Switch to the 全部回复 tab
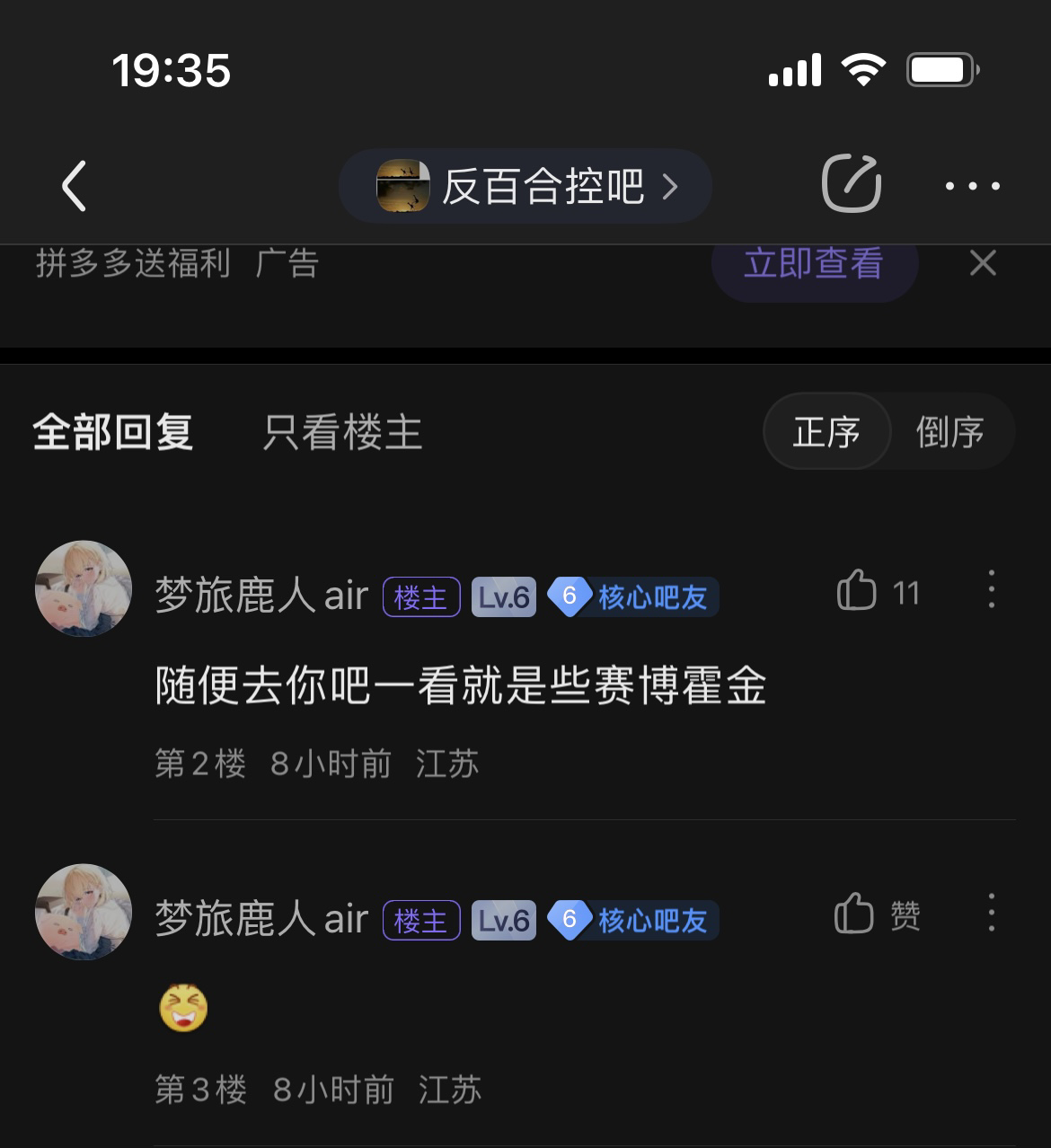This screenshot has width=1051, height=1148. pos(113,432)
